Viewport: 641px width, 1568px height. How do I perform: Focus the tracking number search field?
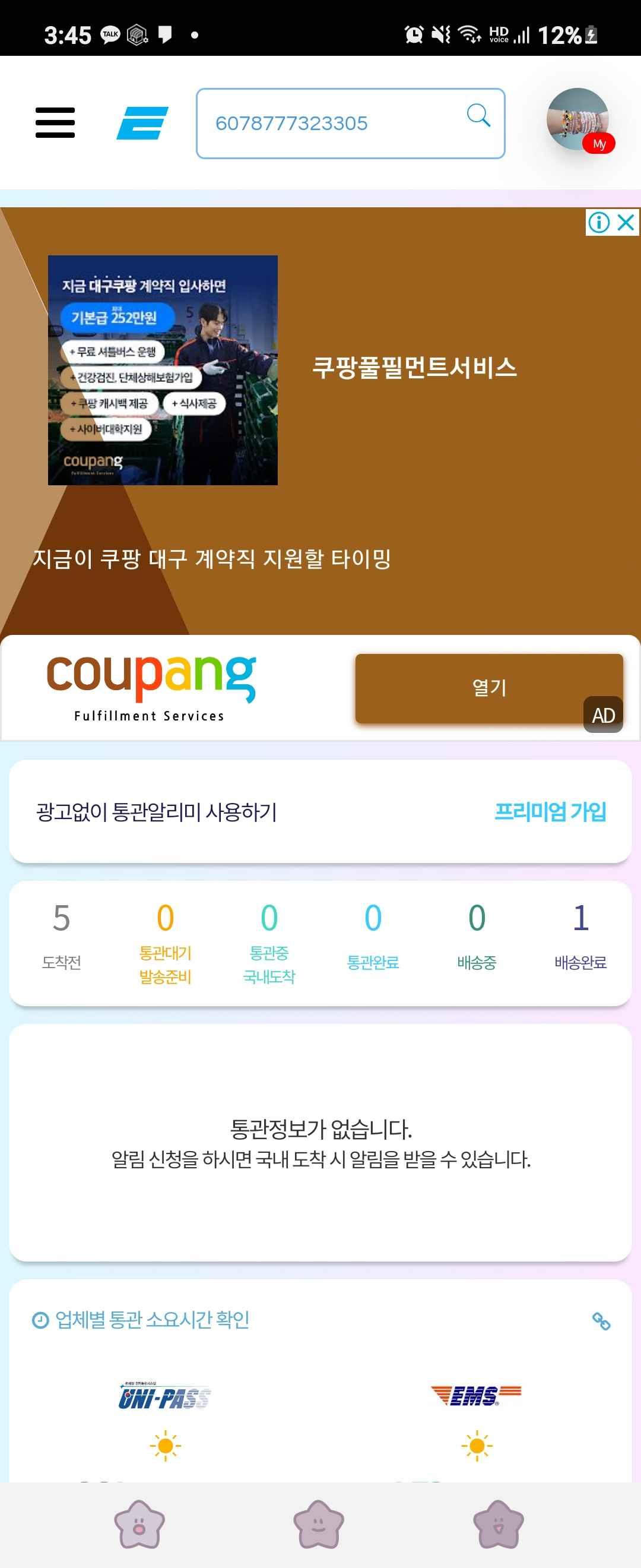328,123
